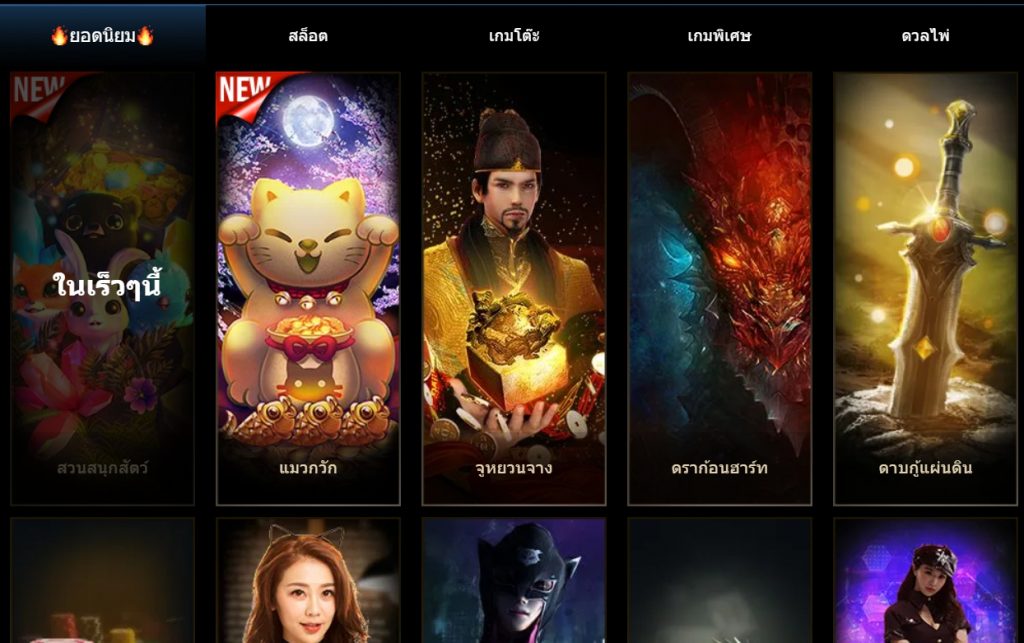Open the เกมโต๊ะ tab

[514, 36]
